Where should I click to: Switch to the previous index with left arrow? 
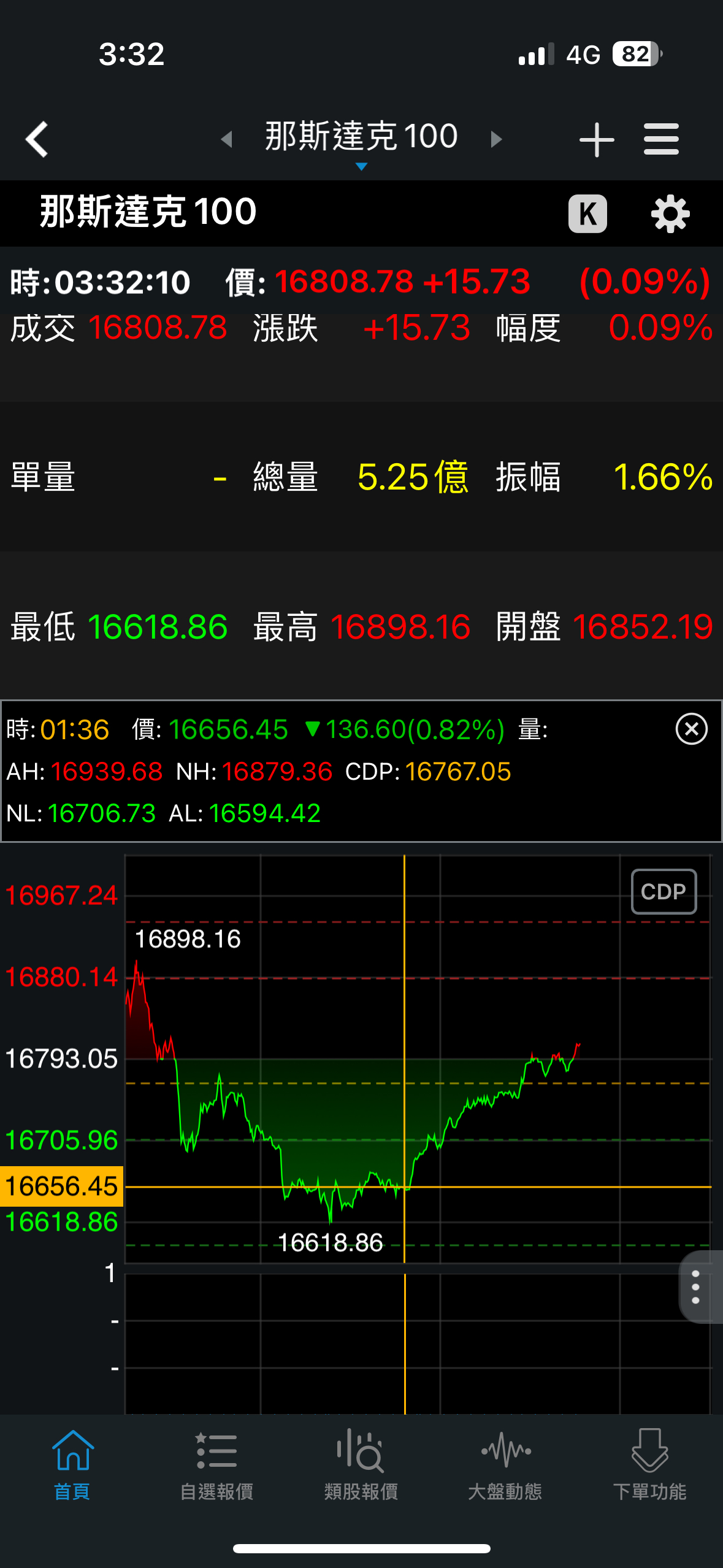pos(226,139)
